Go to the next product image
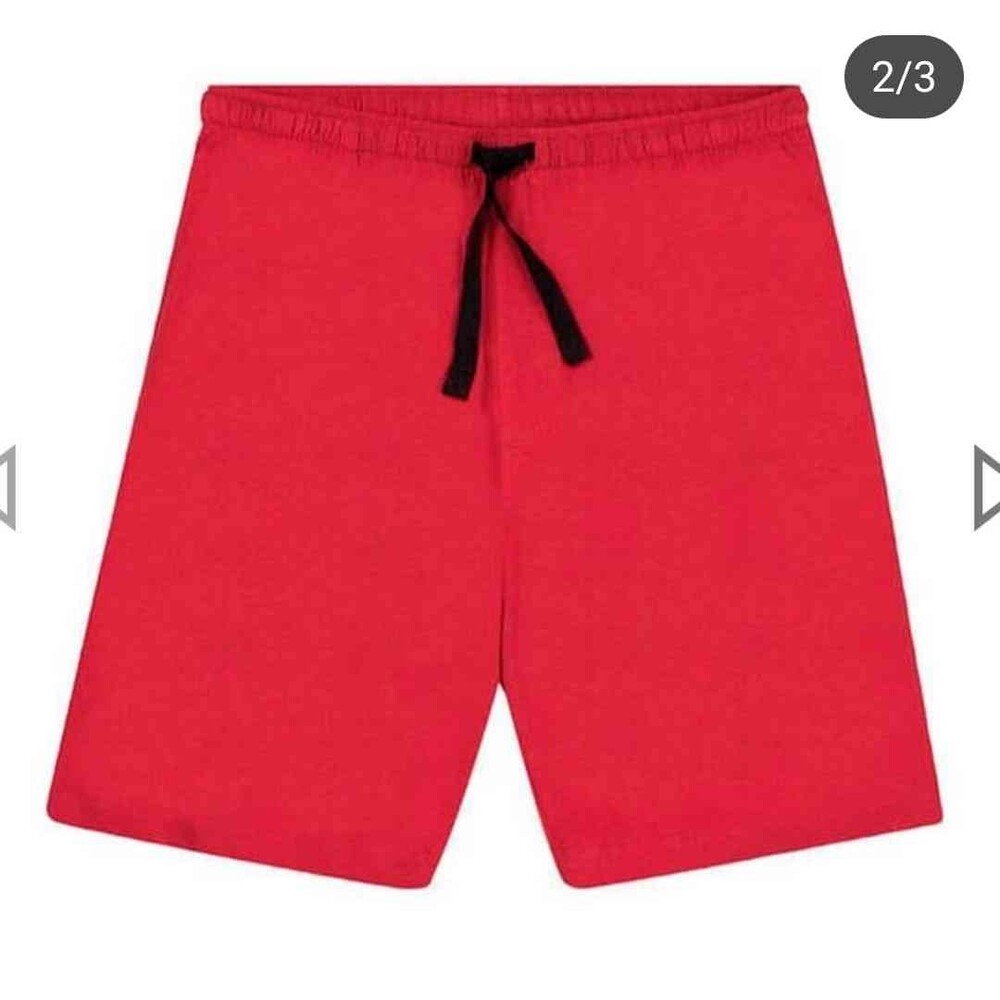1000x1000 pixels. 986,487
